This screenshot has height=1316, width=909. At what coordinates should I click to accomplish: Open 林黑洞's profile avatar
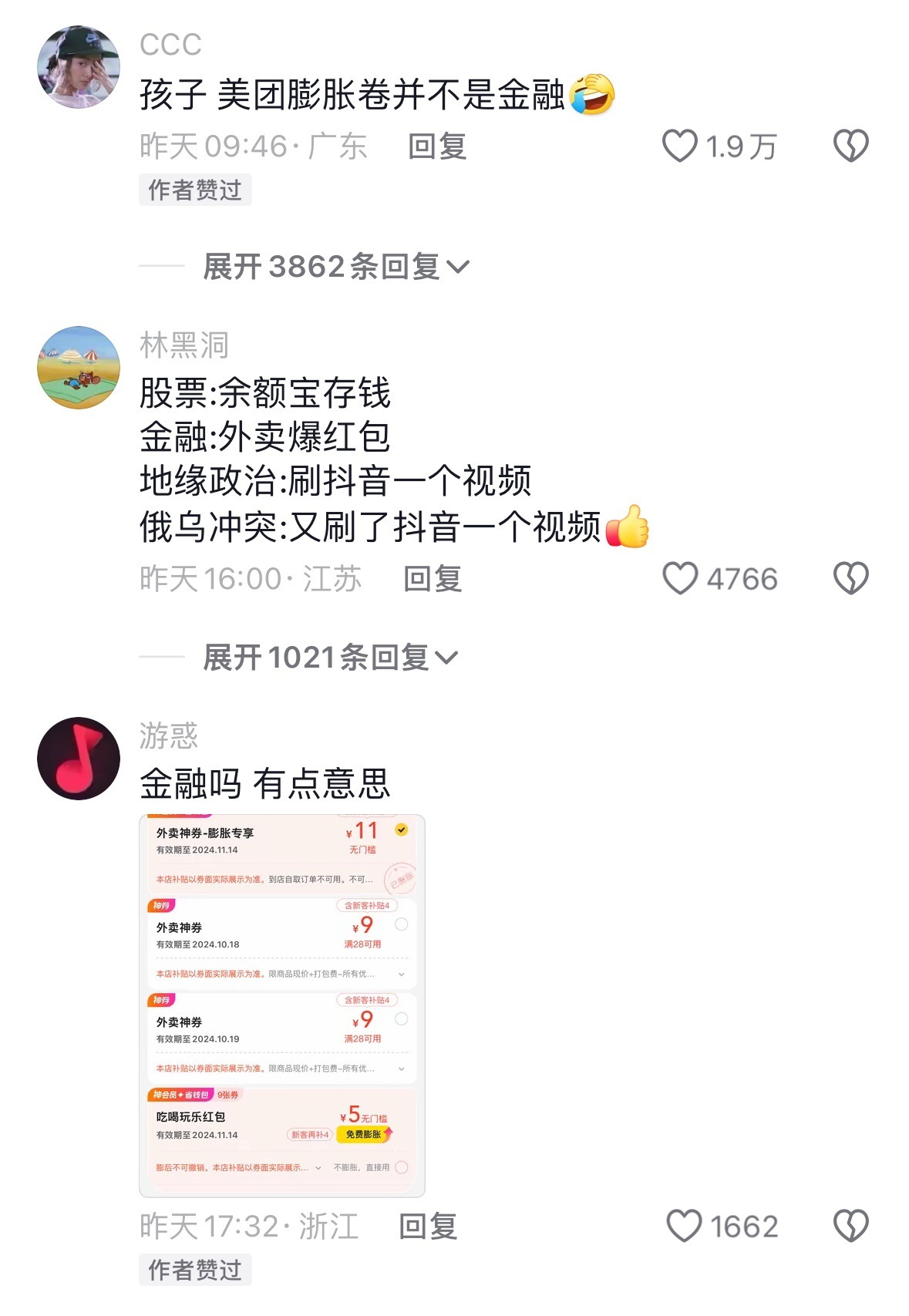click(79, 368)
